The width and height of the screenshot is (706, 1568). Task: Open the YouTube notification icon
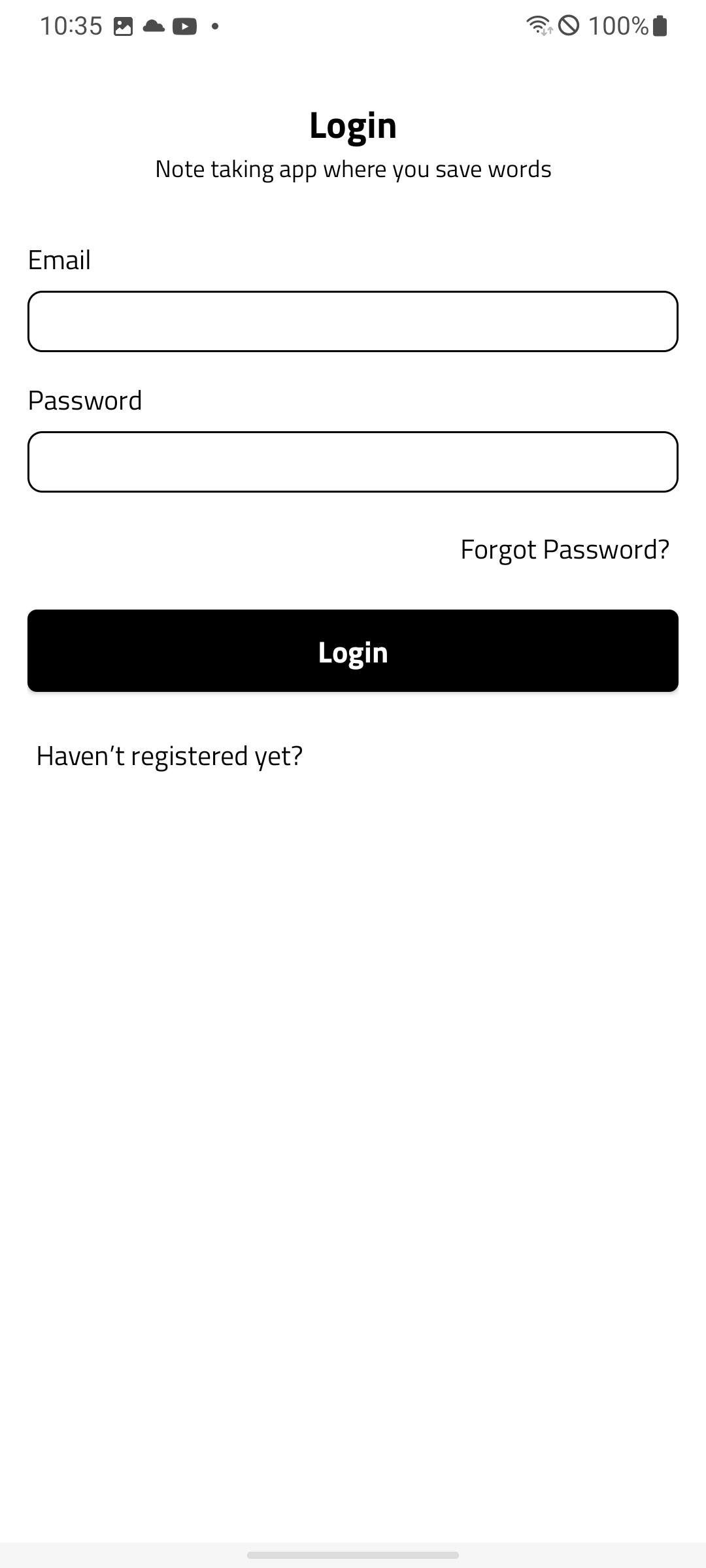(185, 26)
